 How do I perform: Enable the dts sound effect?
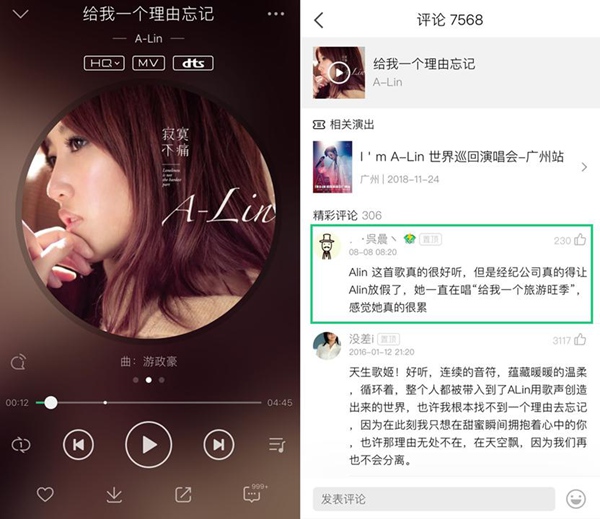(194, 63)
